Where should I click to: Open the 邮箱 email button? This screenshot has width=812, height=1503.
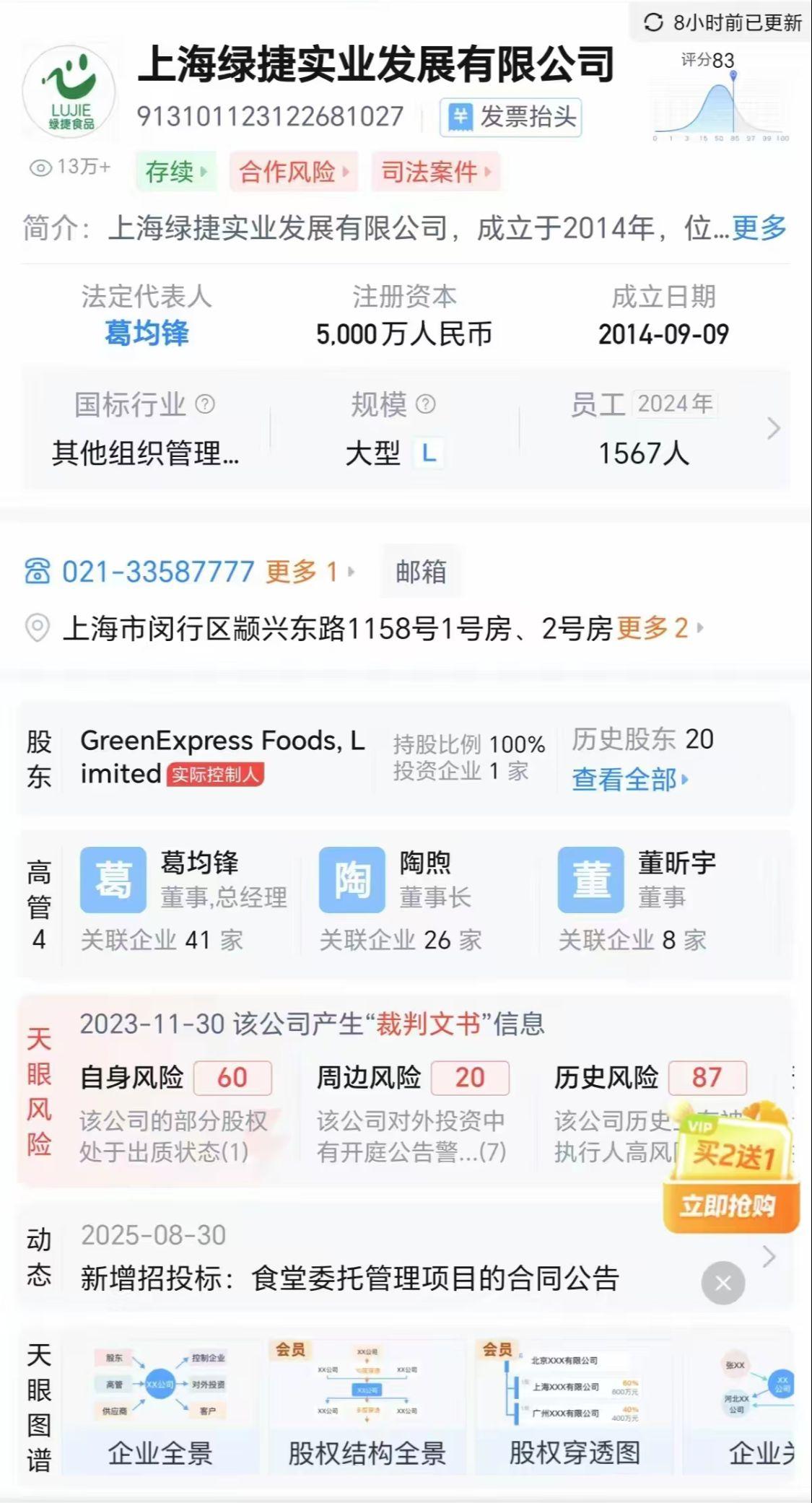[420, 572]
